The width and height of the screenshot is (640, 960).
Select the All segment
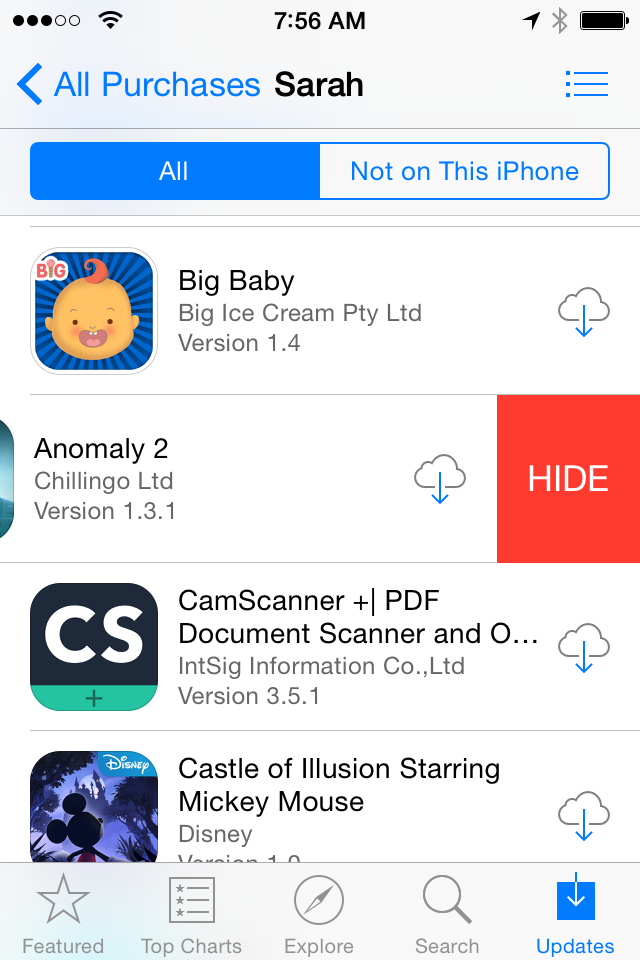point(174,171)
